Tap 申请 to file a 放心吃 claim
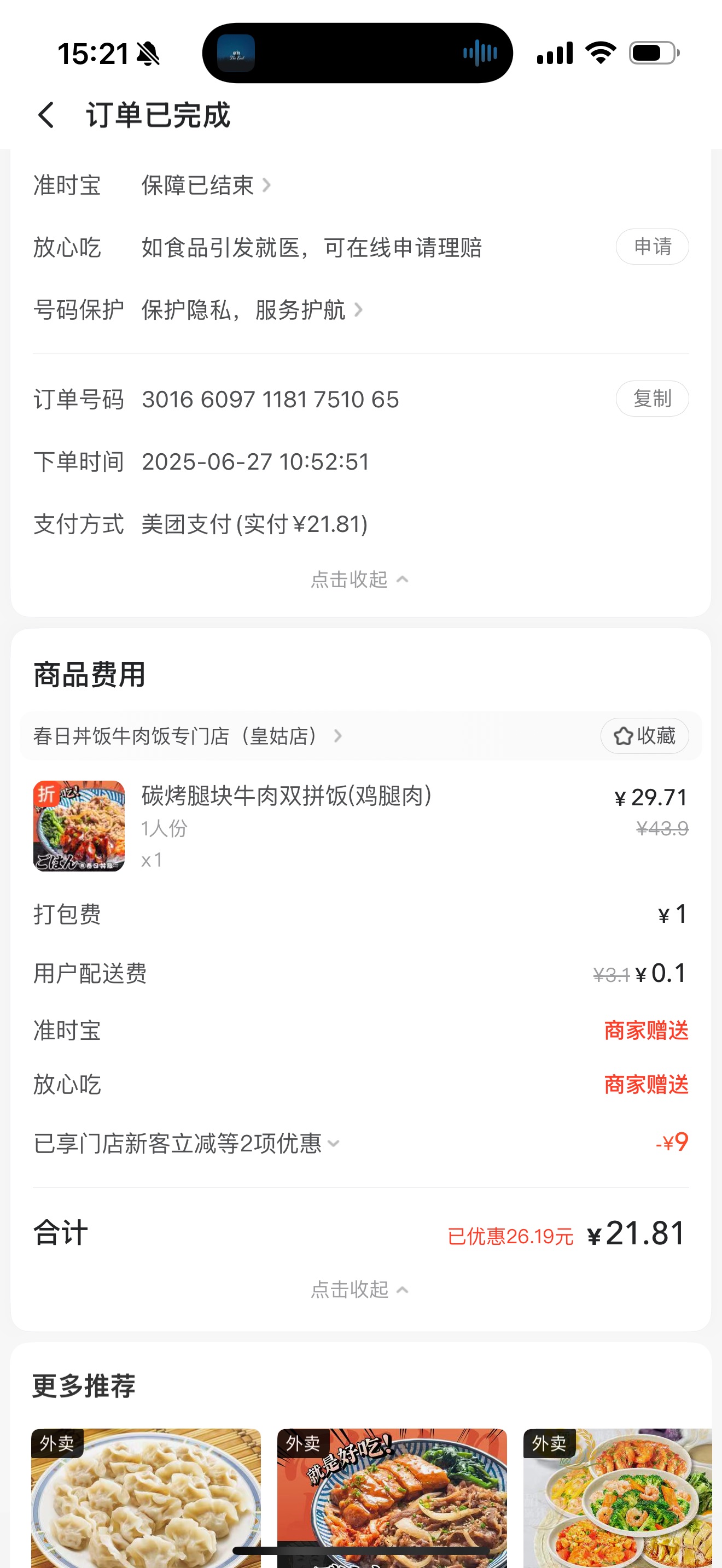 click(x=651, y=247)
